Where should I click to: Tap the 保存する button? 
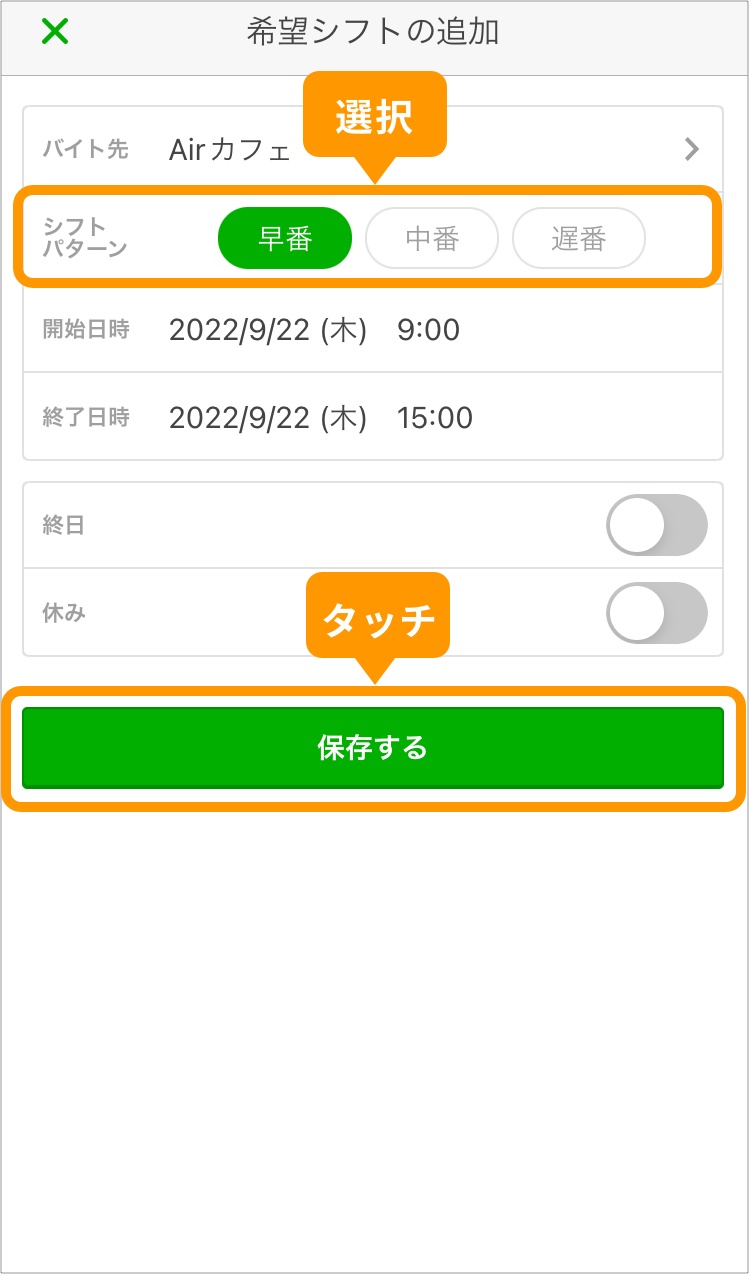pyautogui.click(x=372, y=747)
